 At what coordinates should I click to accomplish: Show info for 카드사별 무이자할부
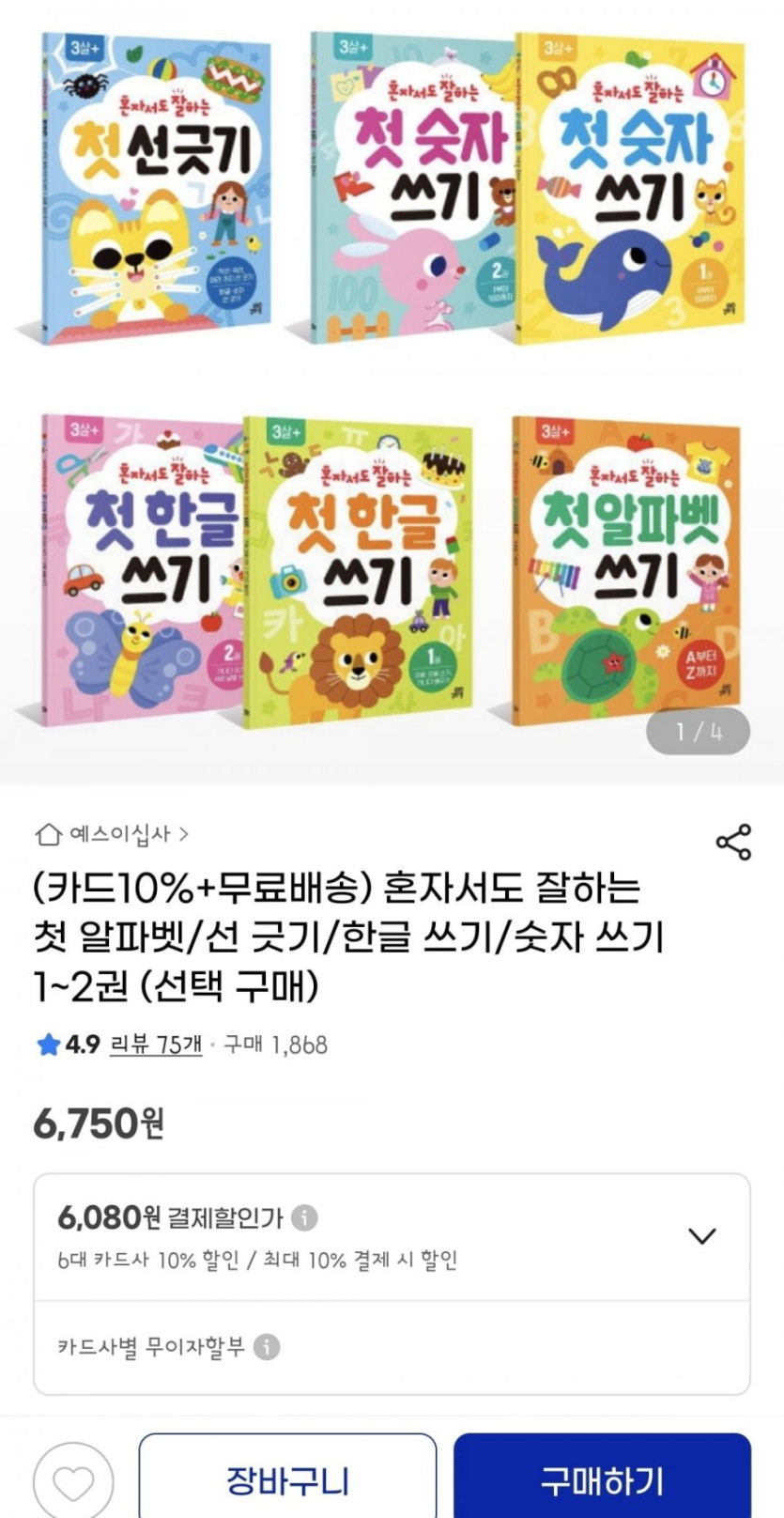click(x=267, y=1347)
